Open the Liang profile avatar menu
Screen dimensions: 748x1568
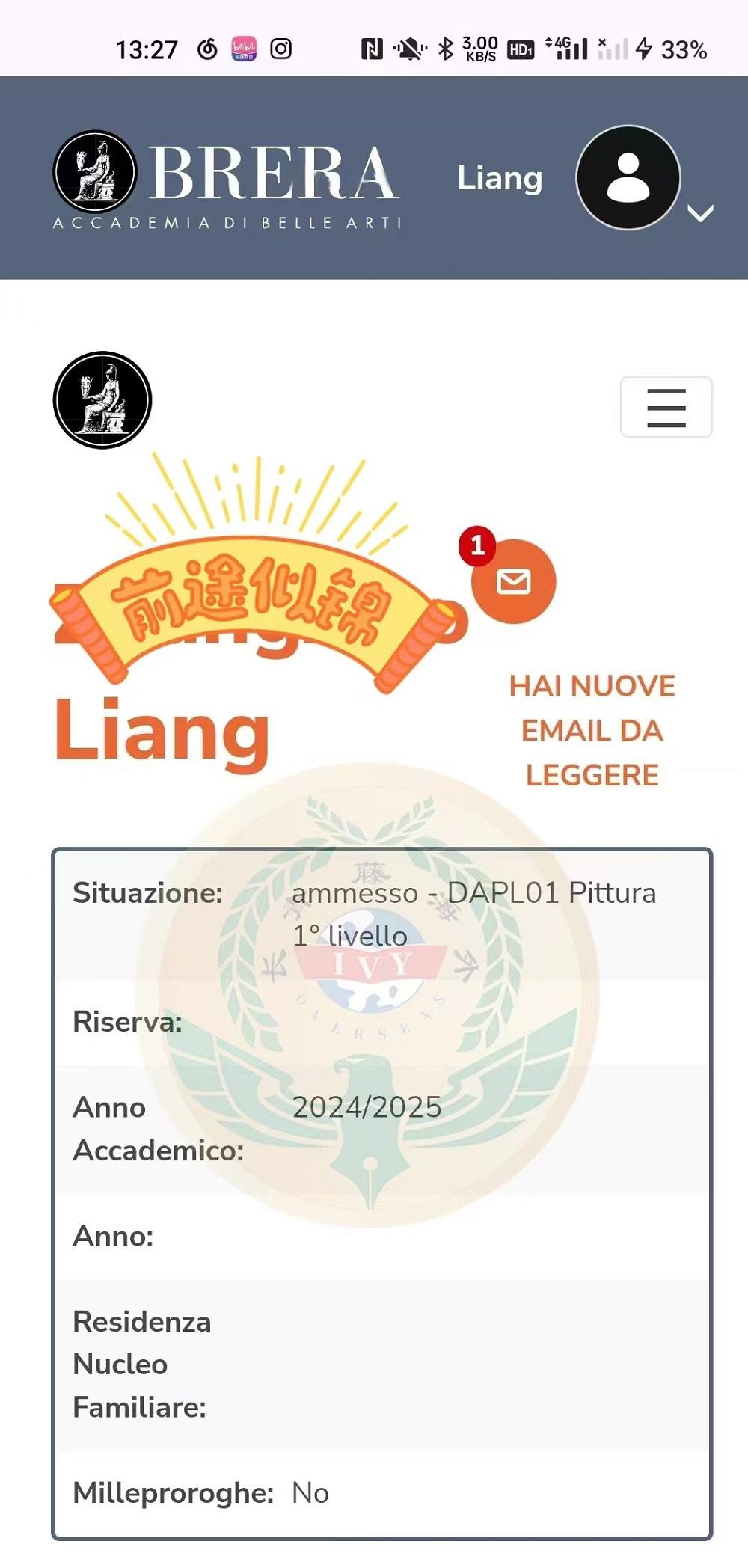click(x=628, y=178)
